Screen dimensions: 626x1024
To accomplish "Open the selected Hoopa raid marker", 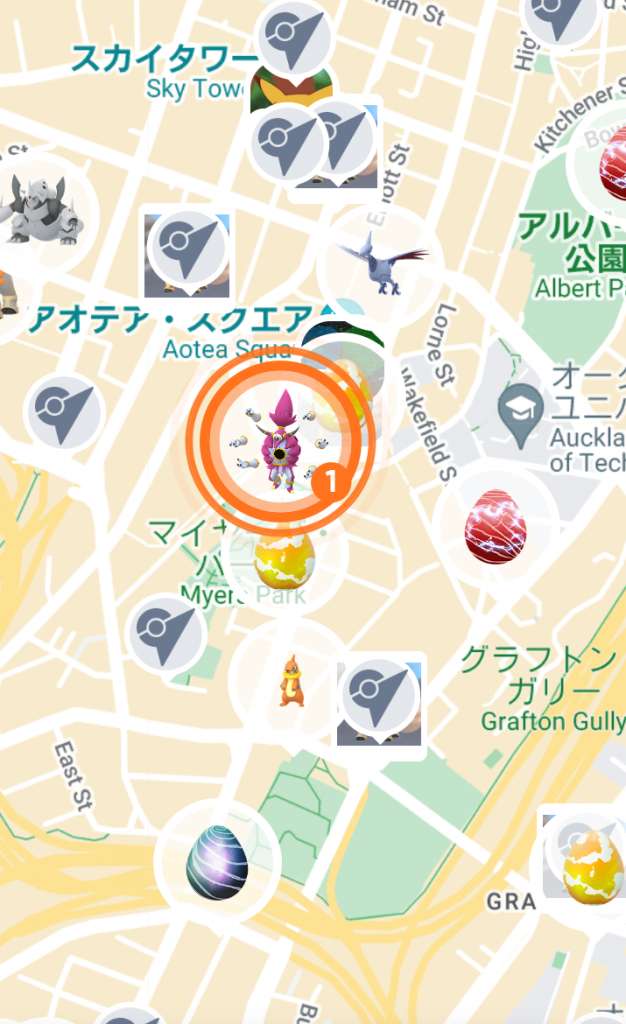I will pyautogui.click(x=280, y=441).
